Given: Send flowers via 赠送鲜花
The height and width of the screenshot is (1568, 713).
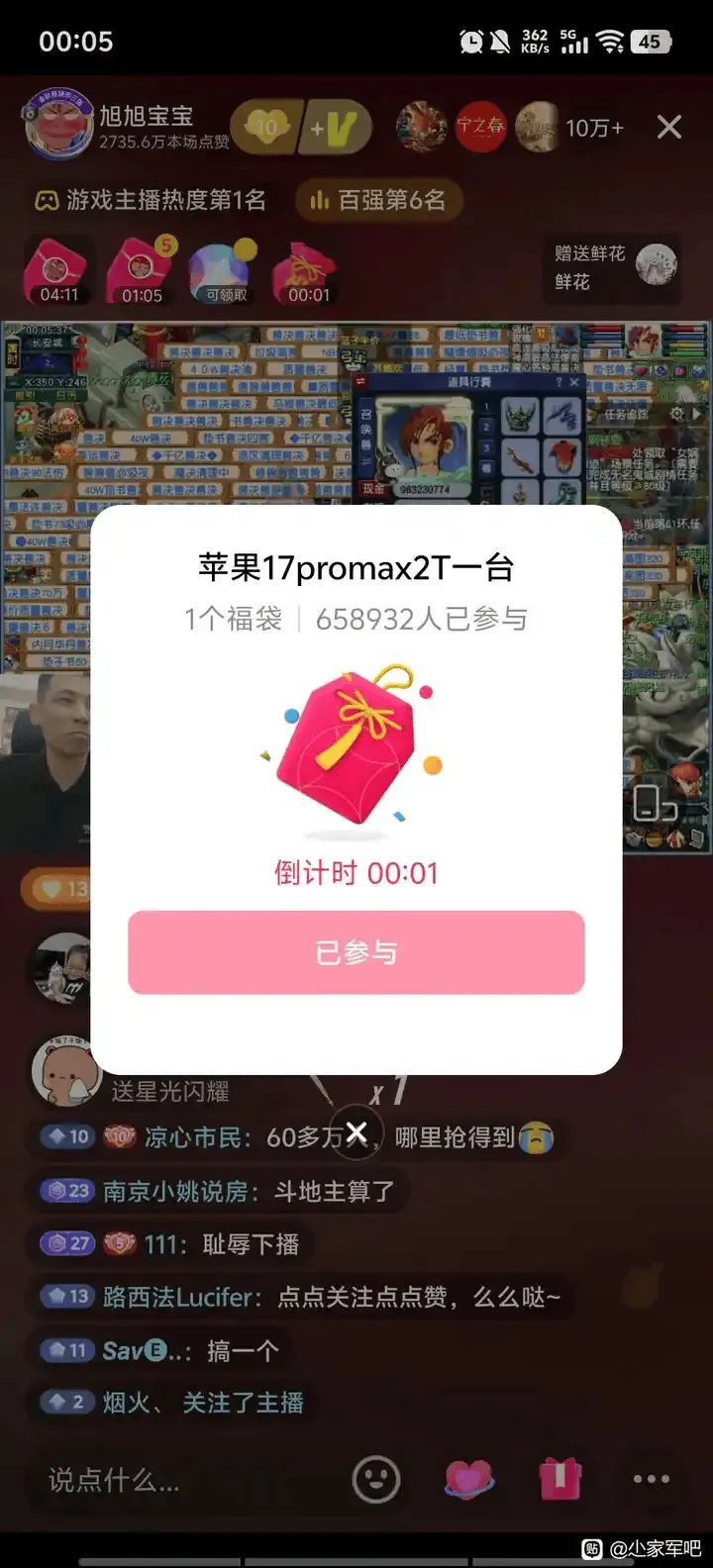Looking at the screenshot, I should [614, 267].
